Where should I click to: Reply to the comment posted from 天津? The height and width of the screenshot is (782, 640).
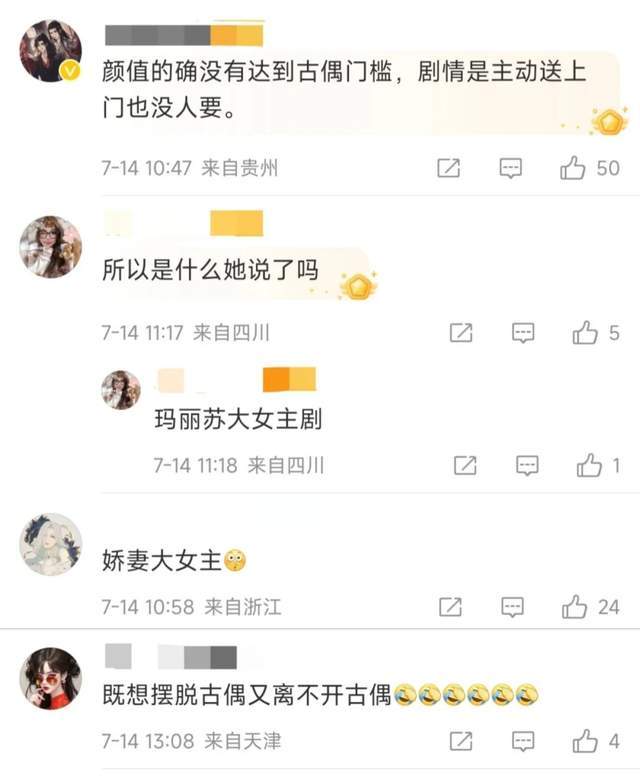(x=523, y=741)
